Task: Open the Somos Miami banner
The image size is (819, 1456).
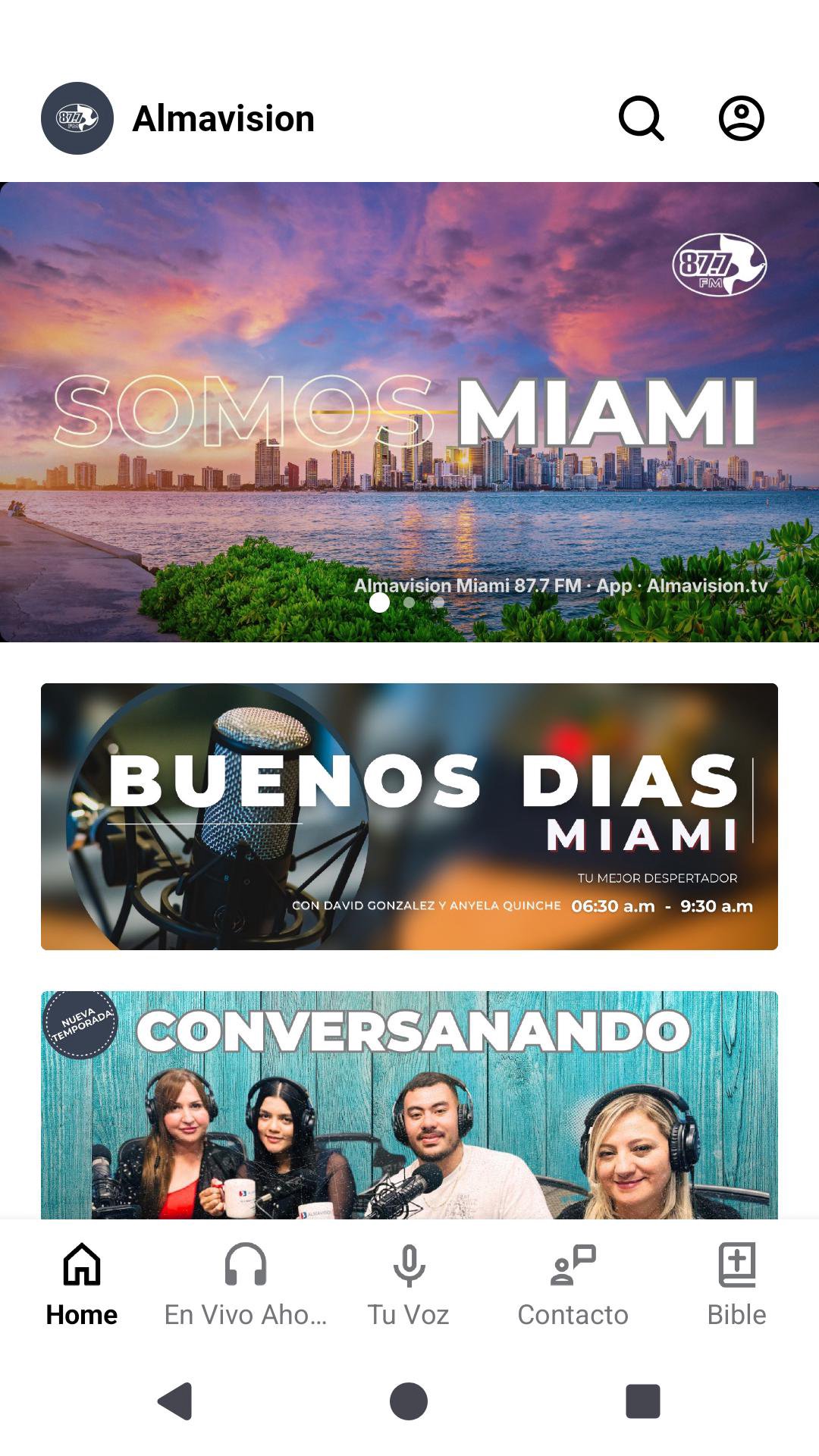Action: [x=409, y=412]
